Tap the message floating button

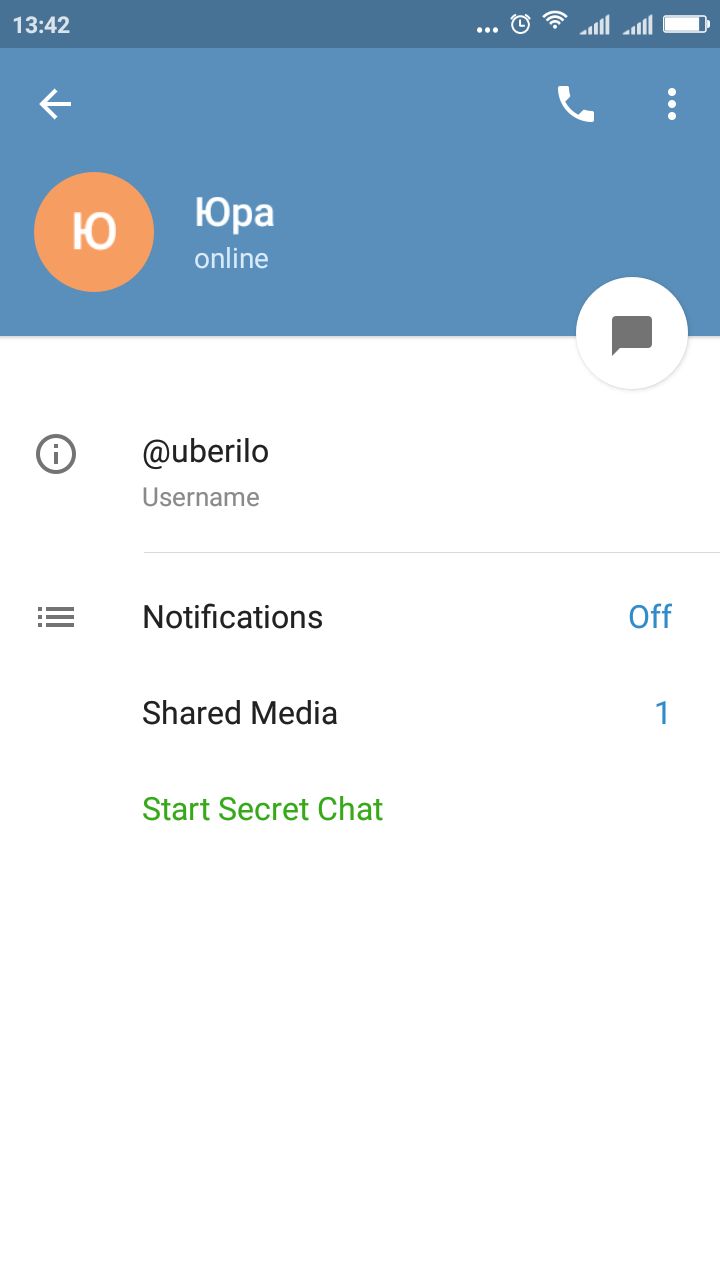point(632,333)
